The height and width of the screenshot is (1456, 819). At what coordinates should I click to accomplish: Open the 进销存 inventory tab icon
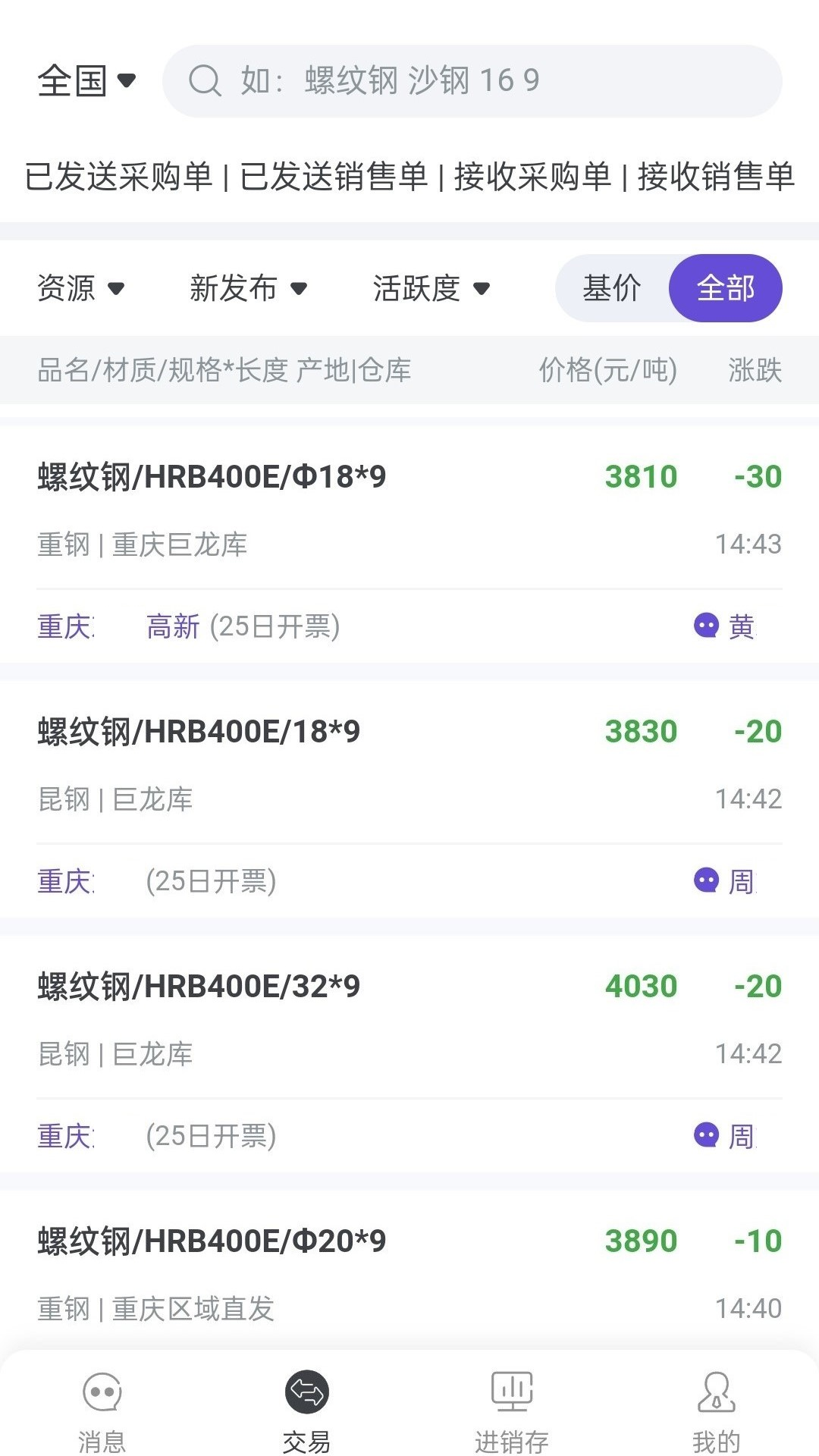click(x=511, y=1393)
